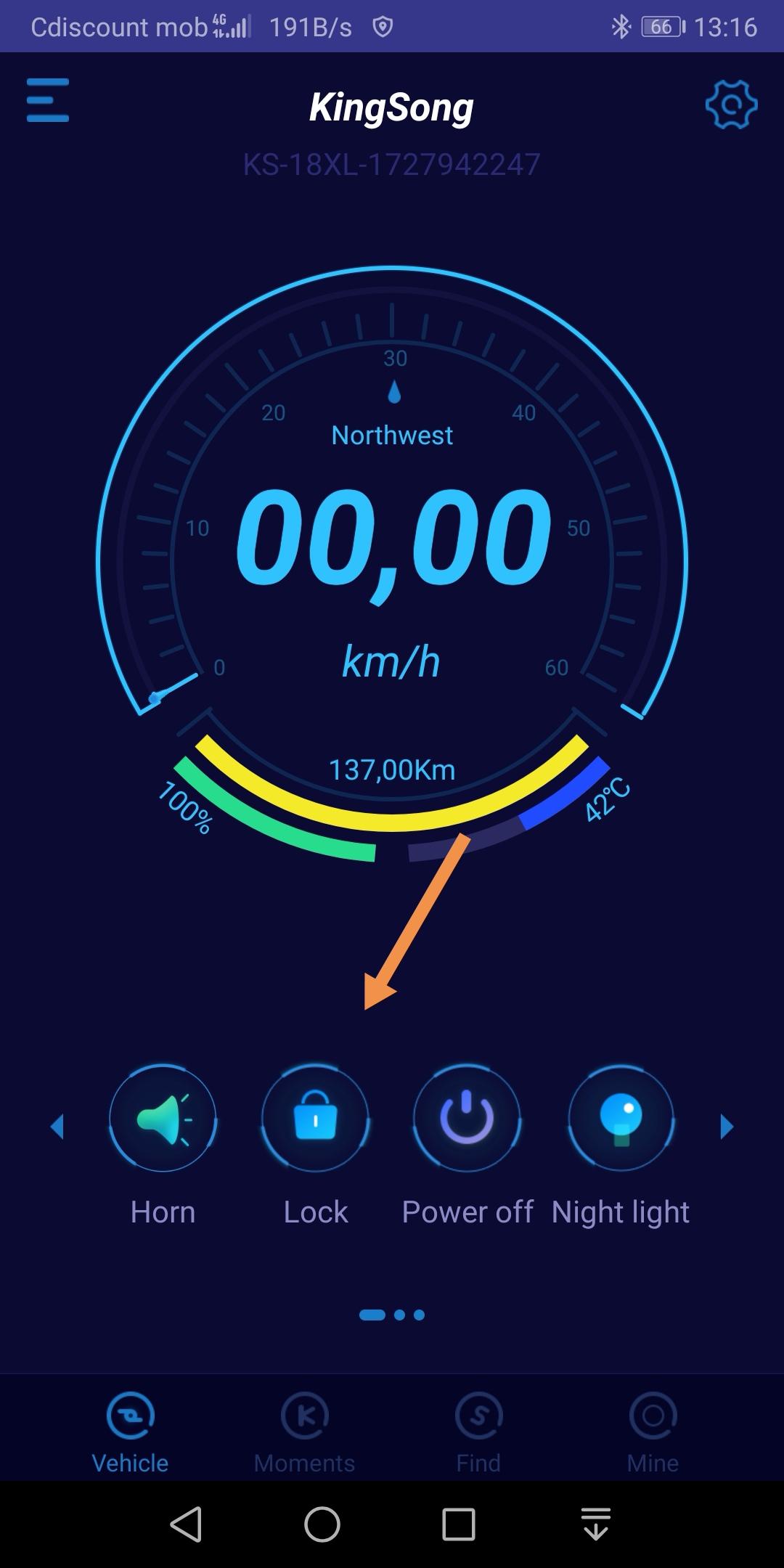Tap the left arrow beside Horn
The height and width of the screenshot is (1568, 784).
[x=57, y=1127]
